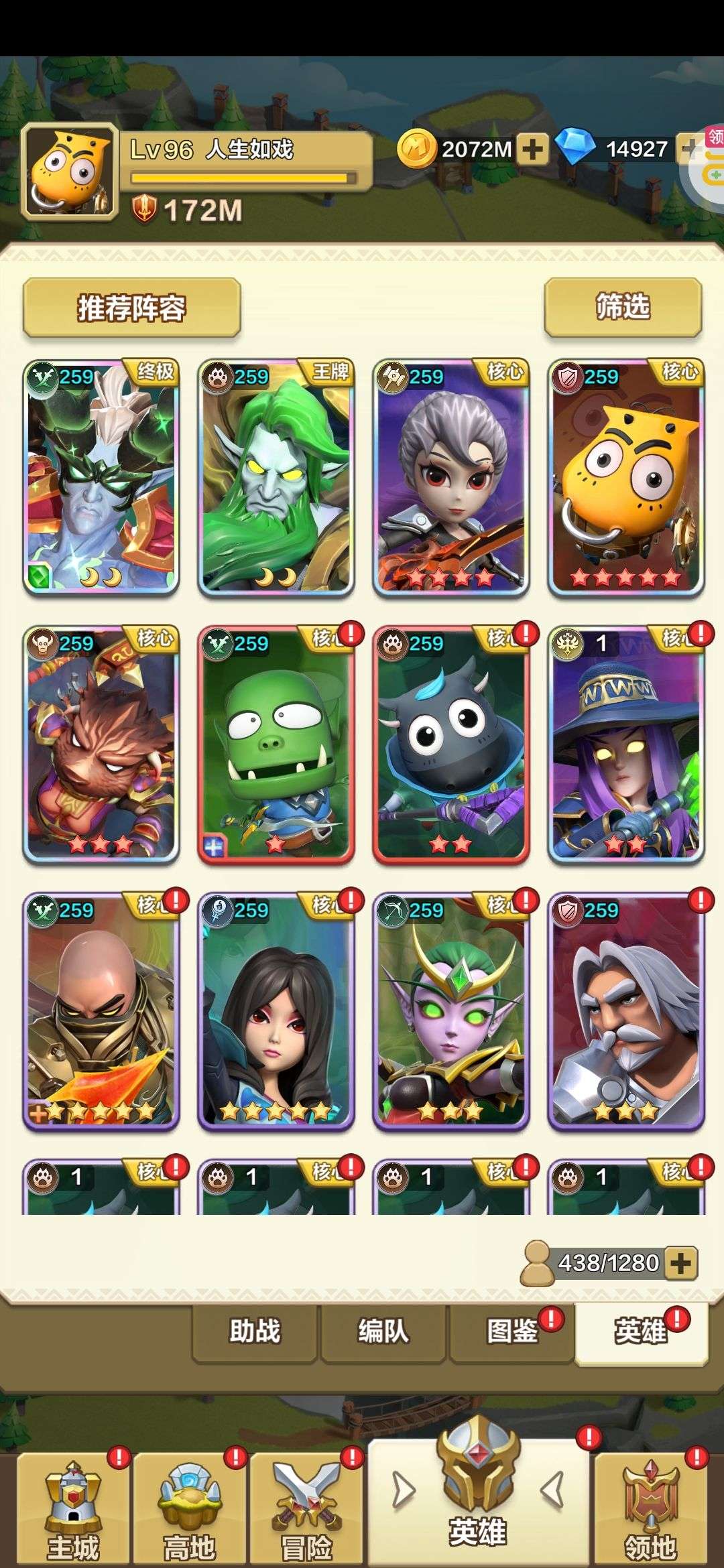Open the 图鉴 tab
724x1568 pixels.
tap(512, 1331)
